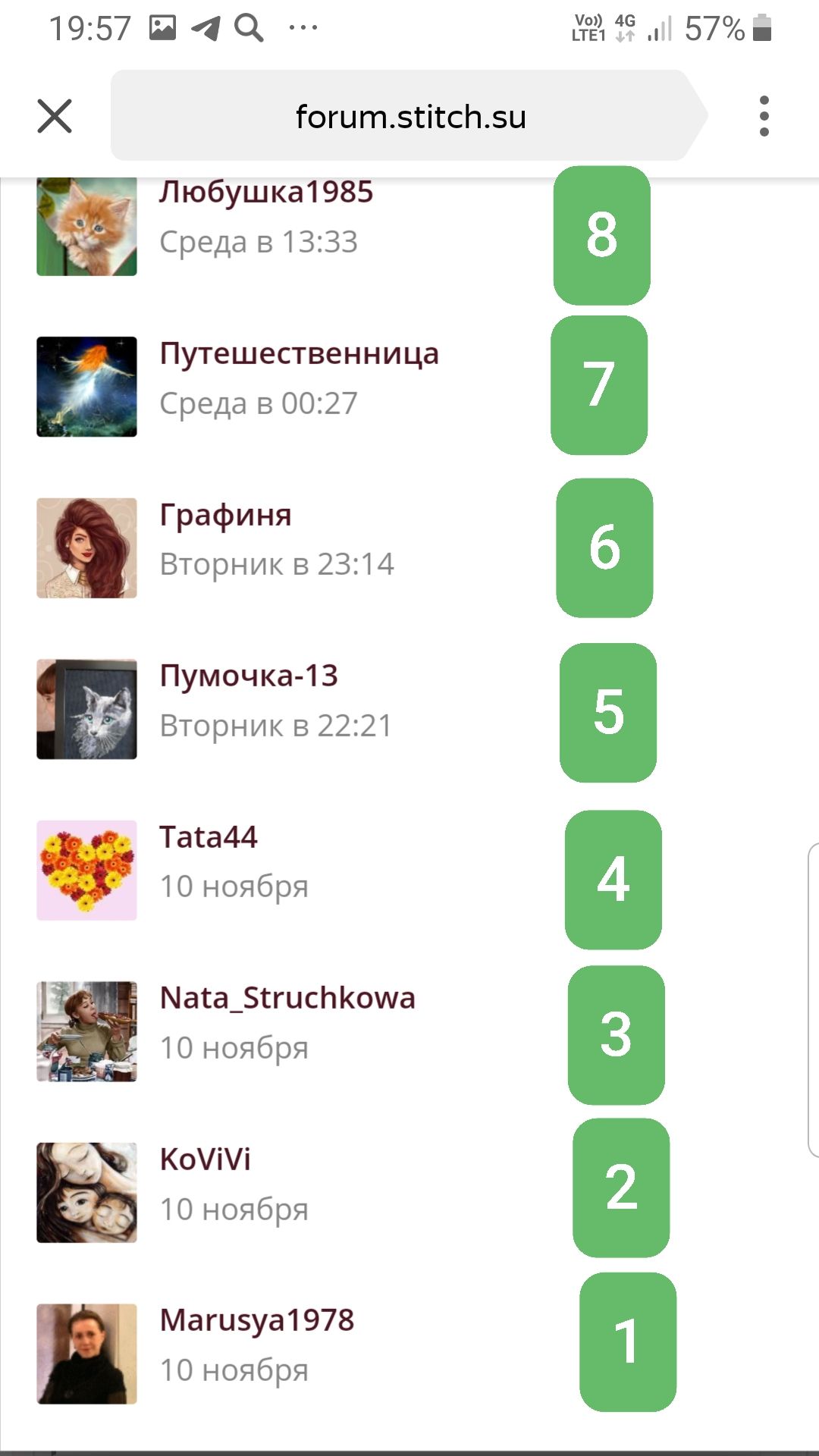Close the browser tab
819x1456 pixels.
(55, 116)
